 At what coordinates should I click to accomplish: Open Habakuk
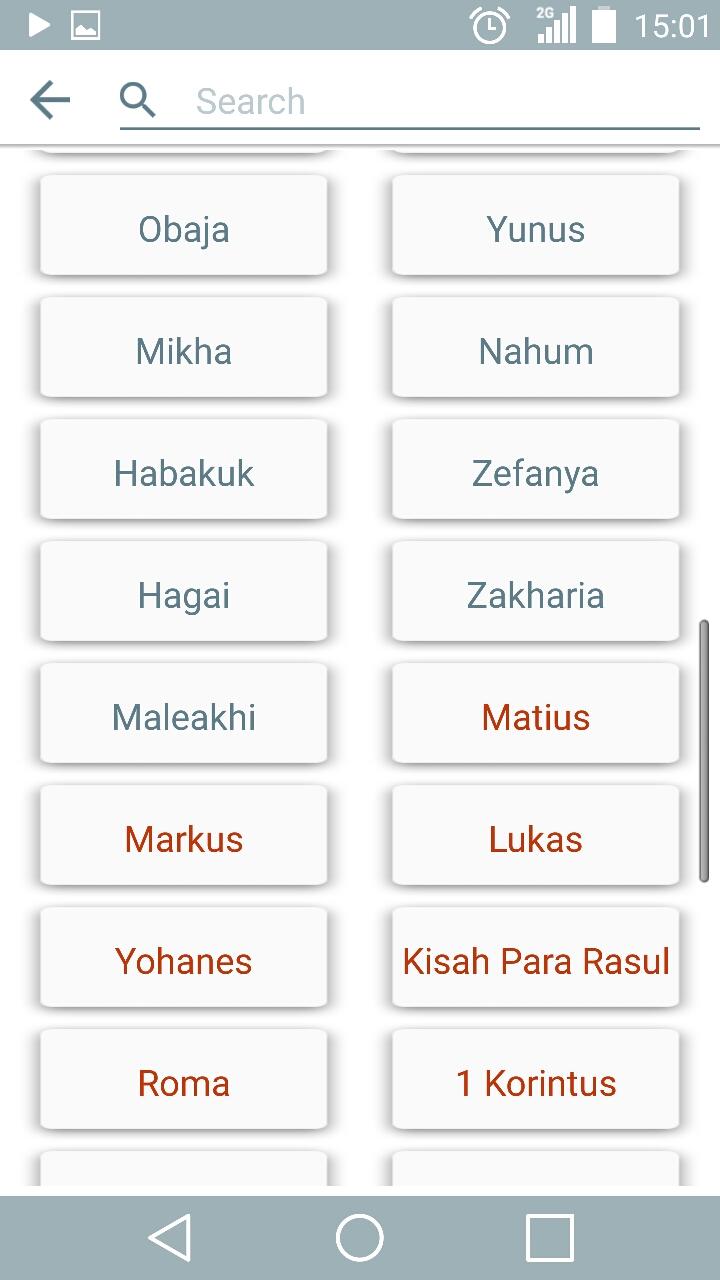point(184,473)
